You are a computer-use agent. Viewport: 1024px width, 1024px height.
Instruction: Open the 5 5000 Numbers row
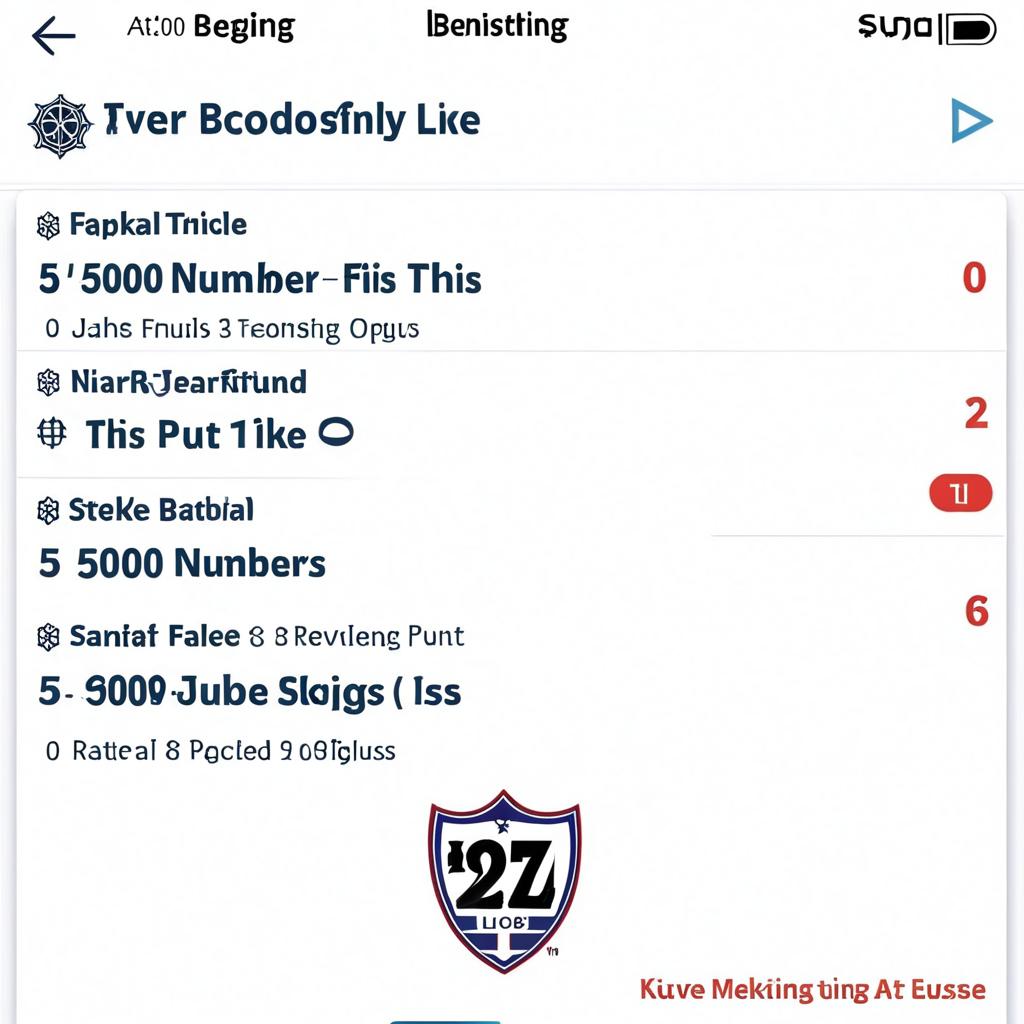click(x=182, y=564)
